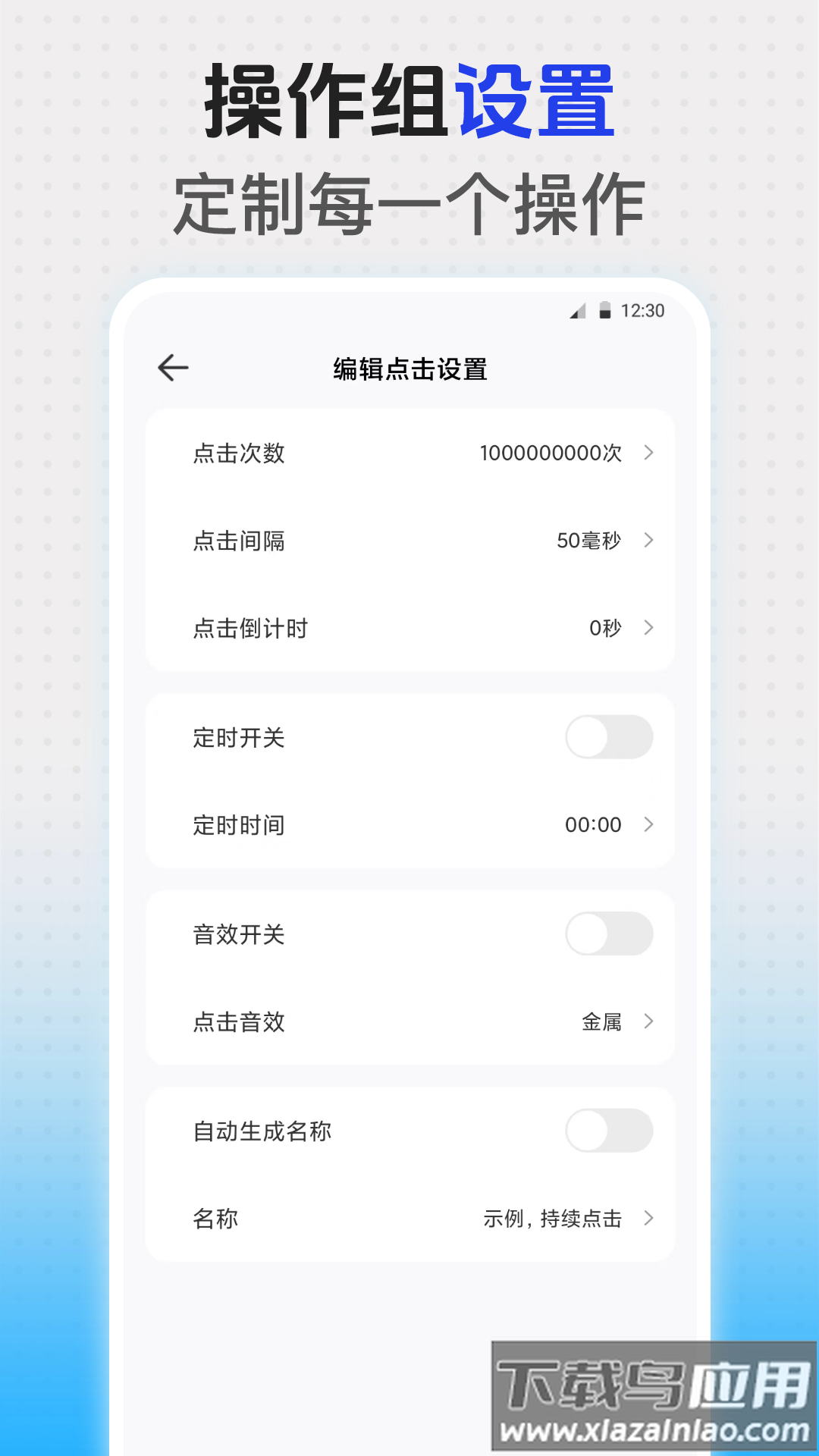Tap the signal strength icon in status bar
The height and width of the screenshot is (1456, 819).
point(578,311)
